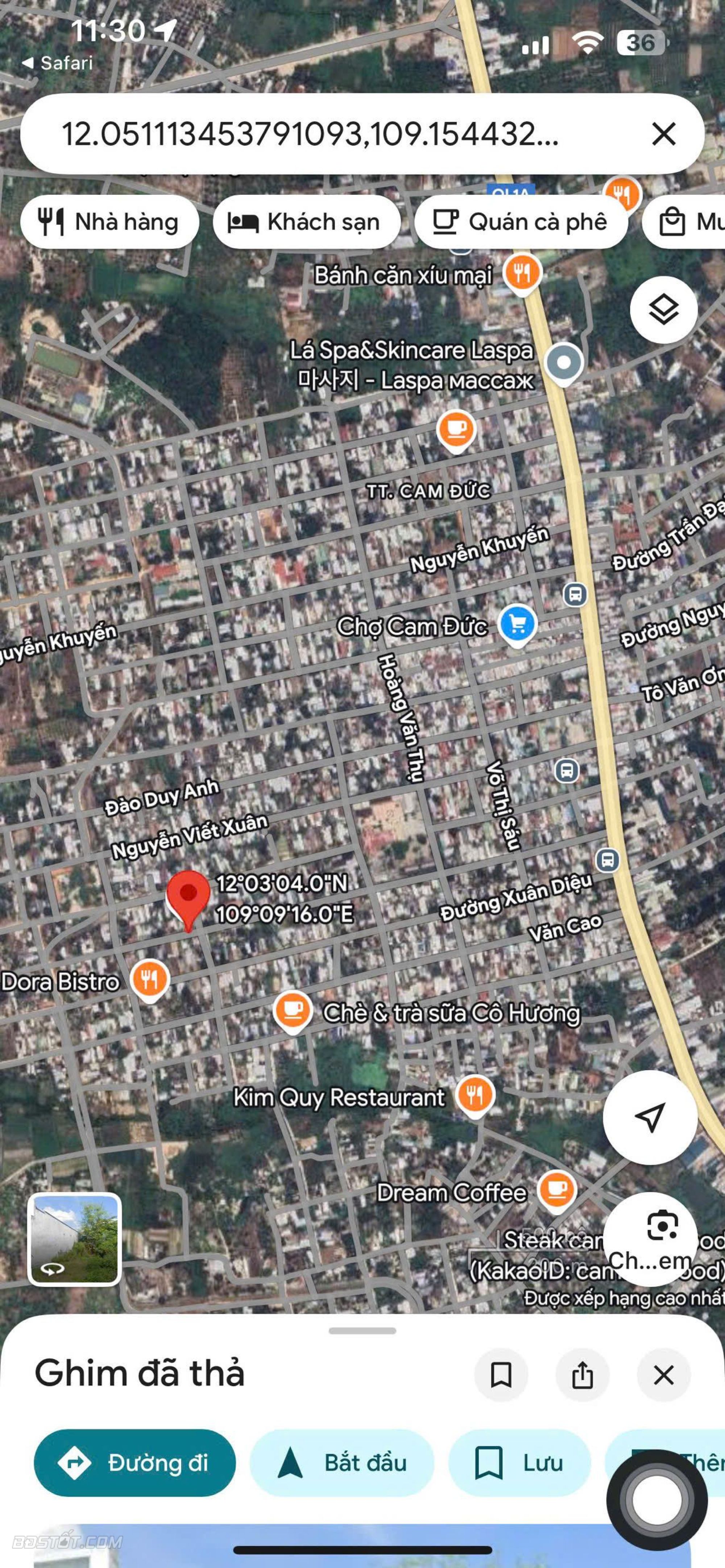The height and width of the screenshot is (1568, 725).
Task: Open the Street View thumbnail
Action: tap(74, 1239)
